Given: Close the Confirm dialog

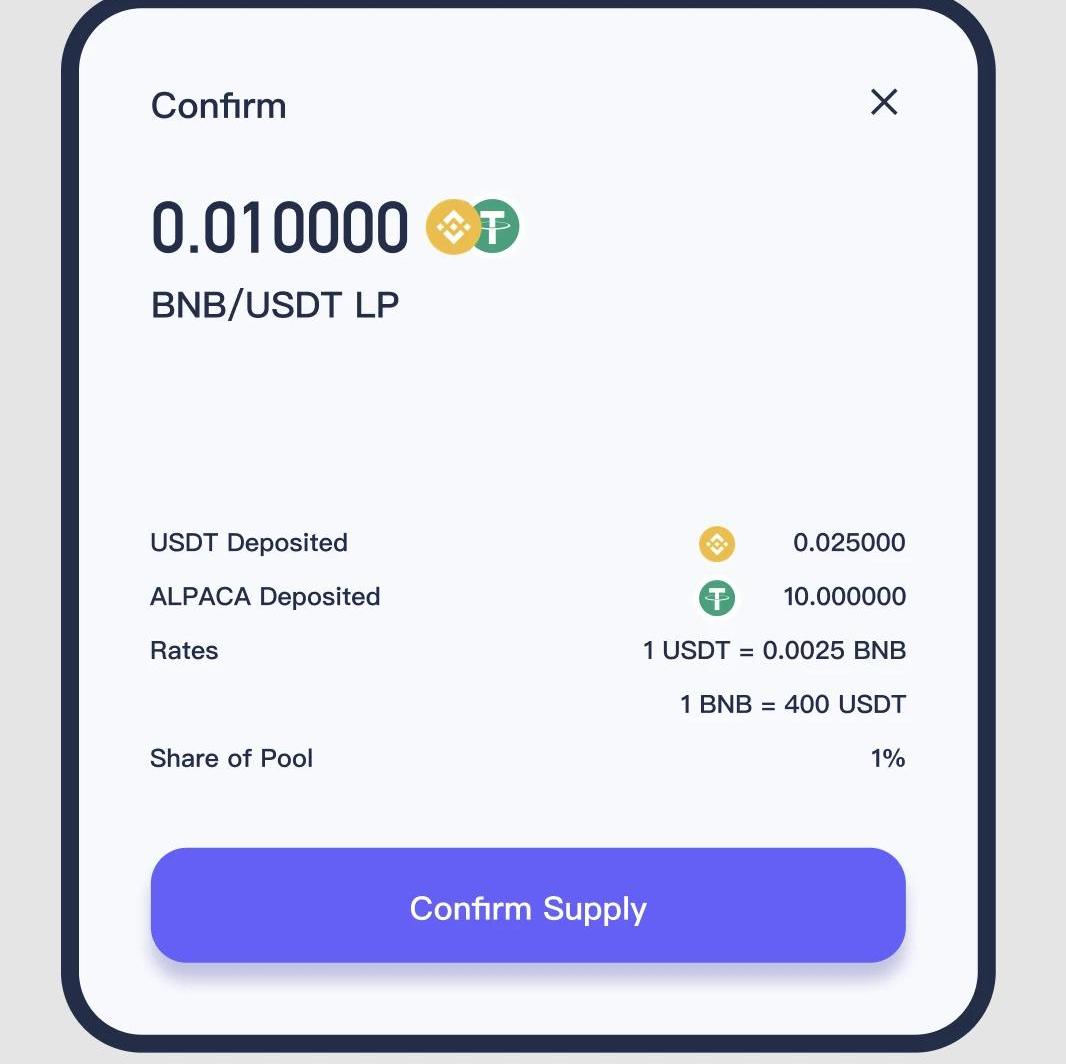Looking at the screenshot, I should [884, 102].
